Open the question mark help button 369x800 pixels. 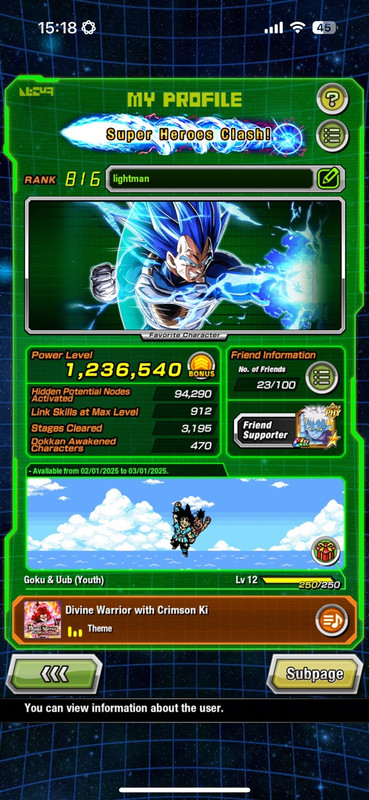(x=332, y=99)
